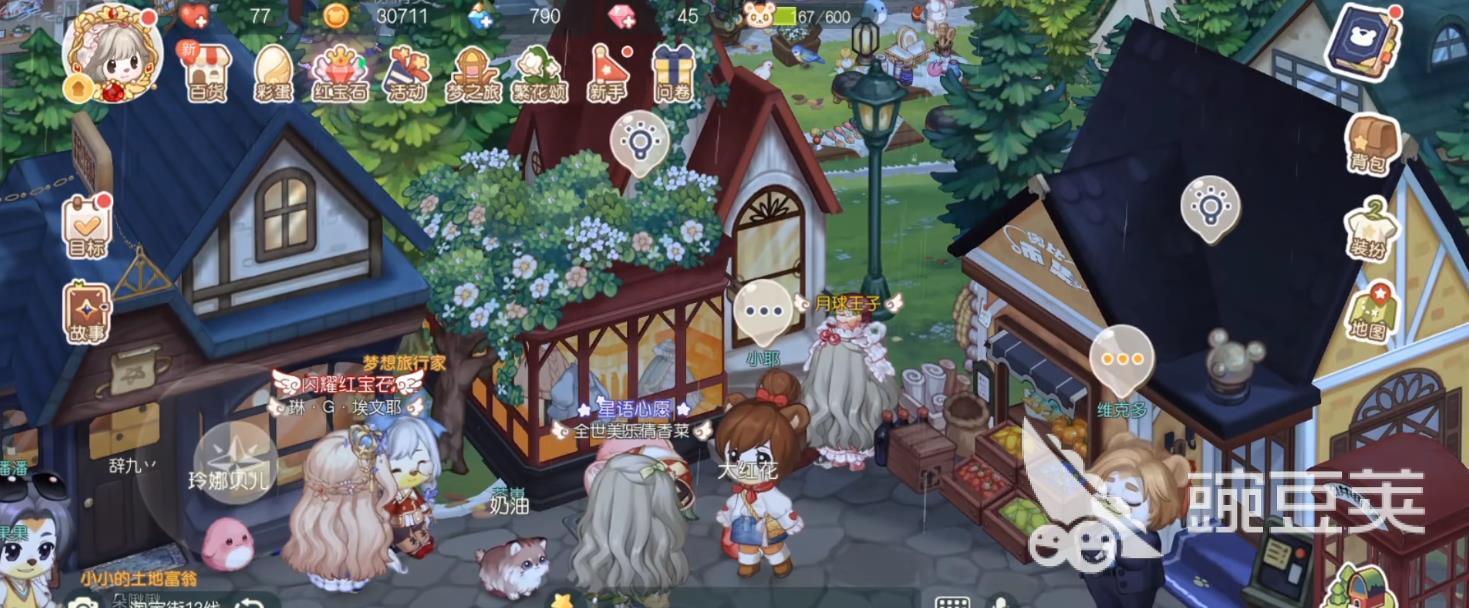Open the bear handbook icon

point(1361,42)
